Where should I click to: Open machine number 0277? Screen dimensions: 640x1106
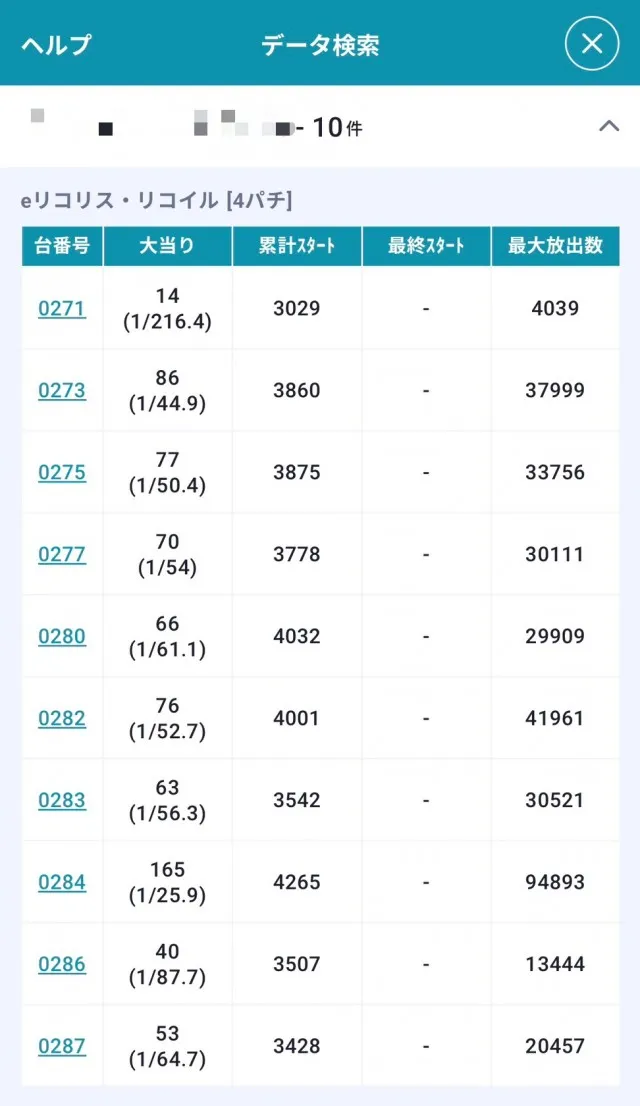[62, 554]
